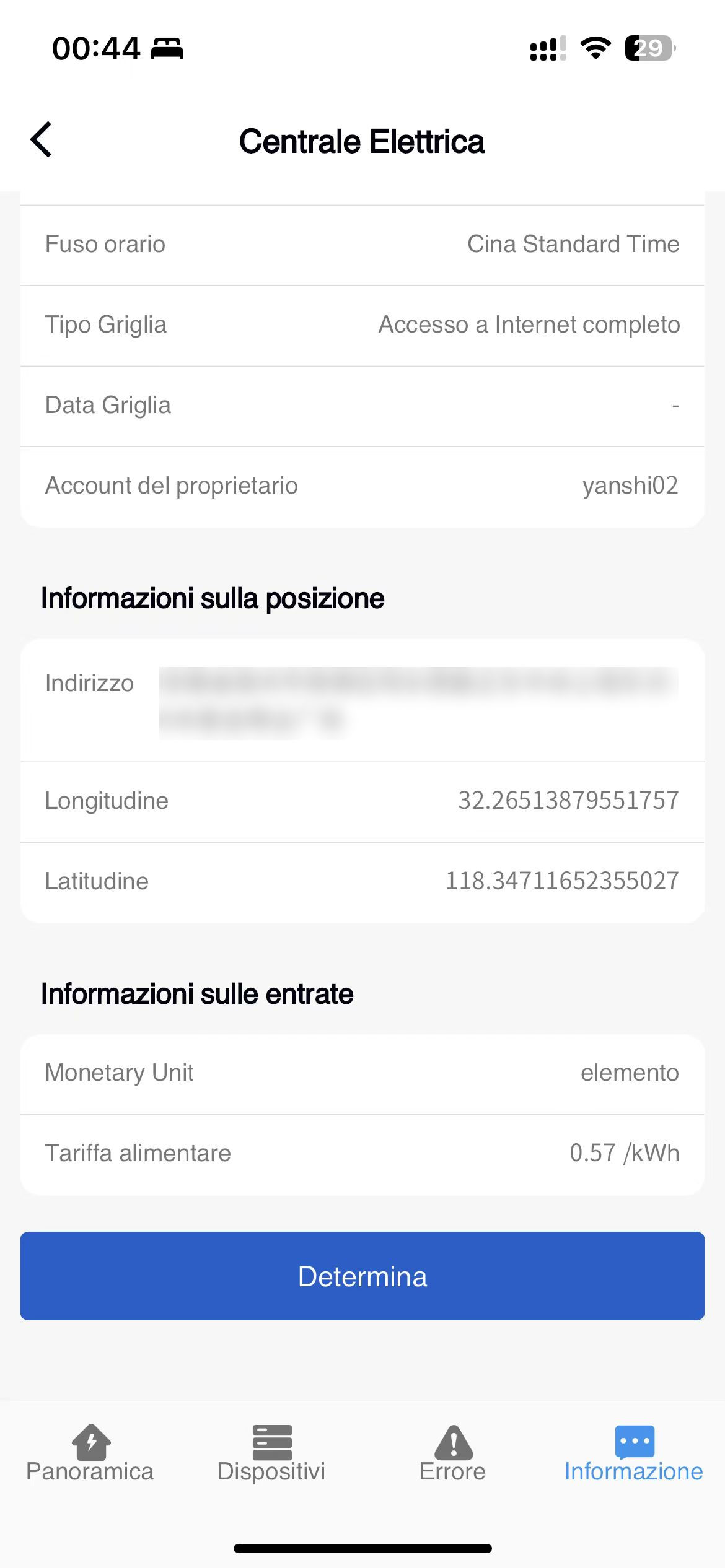Open the Dispositivi tab
The width and height of the screenshot is (725, 1568).
[x=271, y=1453]
